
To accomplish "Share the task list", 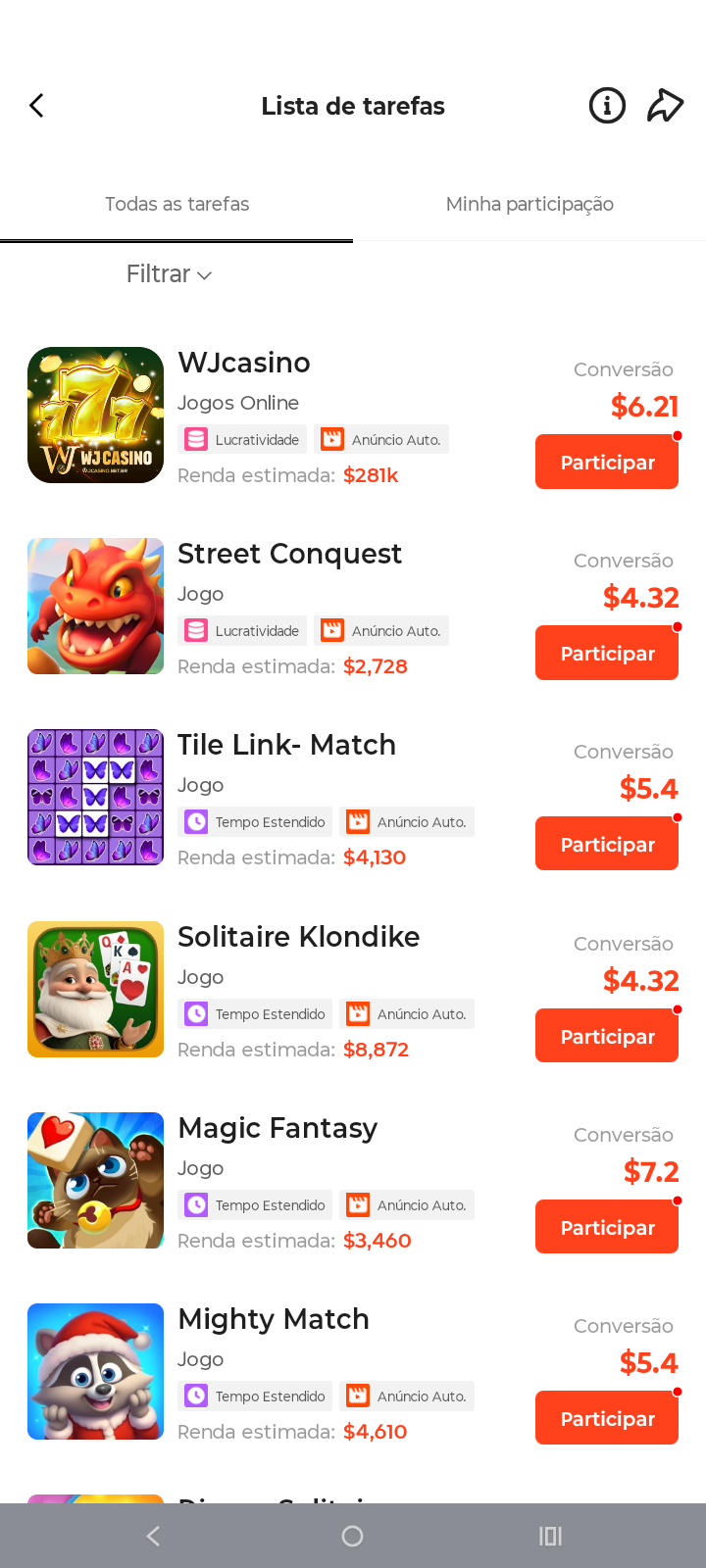I will coord(665,105).
